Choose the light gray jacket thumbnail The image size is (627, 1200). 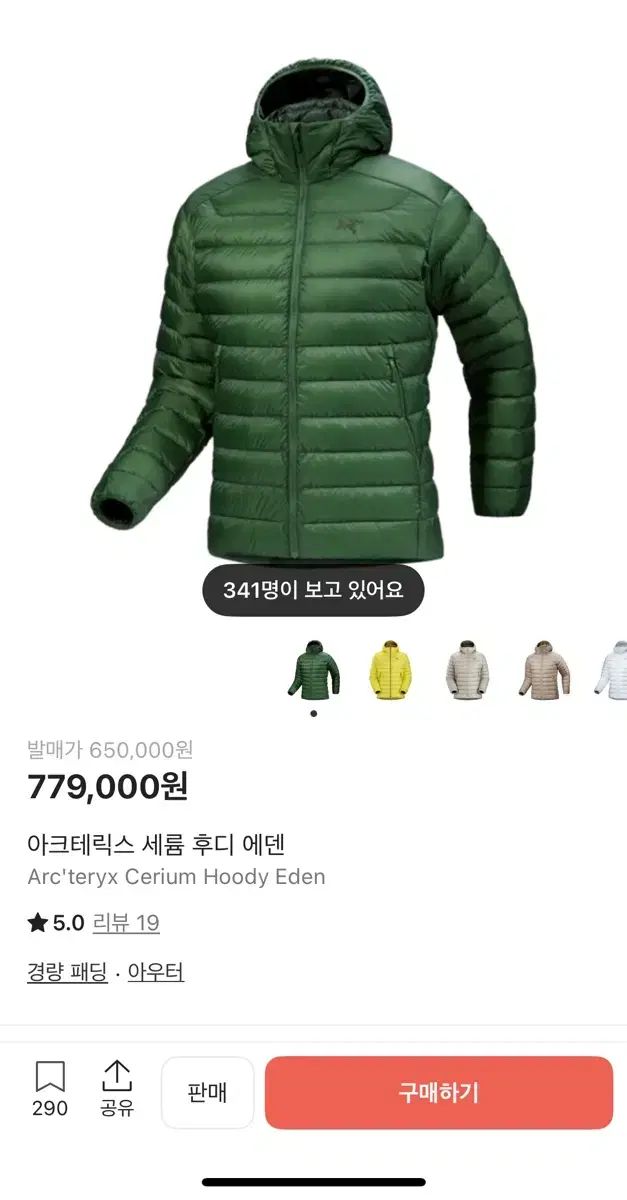pos(467,670)
